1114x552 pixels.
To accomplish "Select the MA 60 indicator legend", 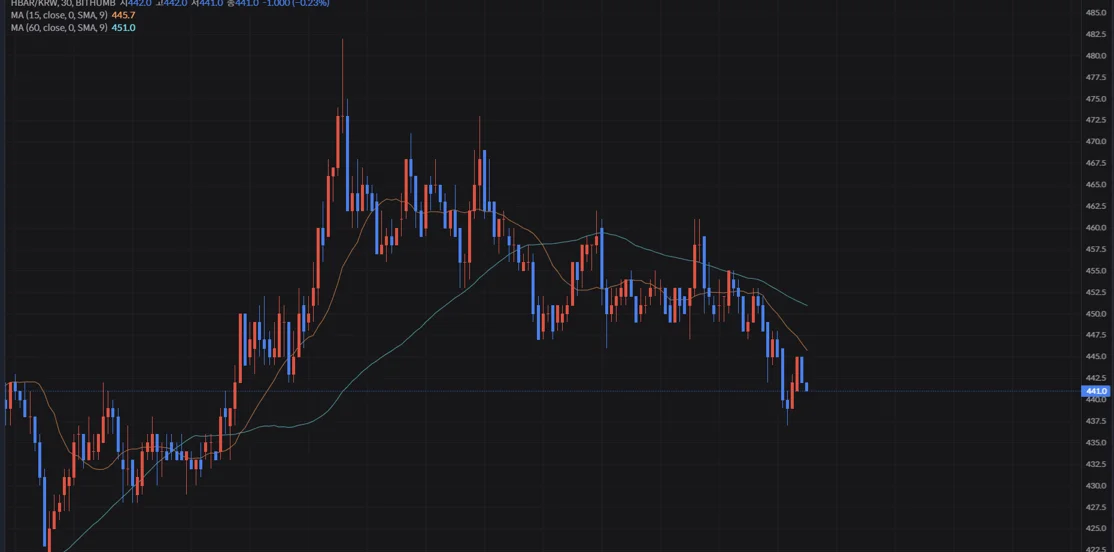I will pyautogui.click(x=60, y=28).
